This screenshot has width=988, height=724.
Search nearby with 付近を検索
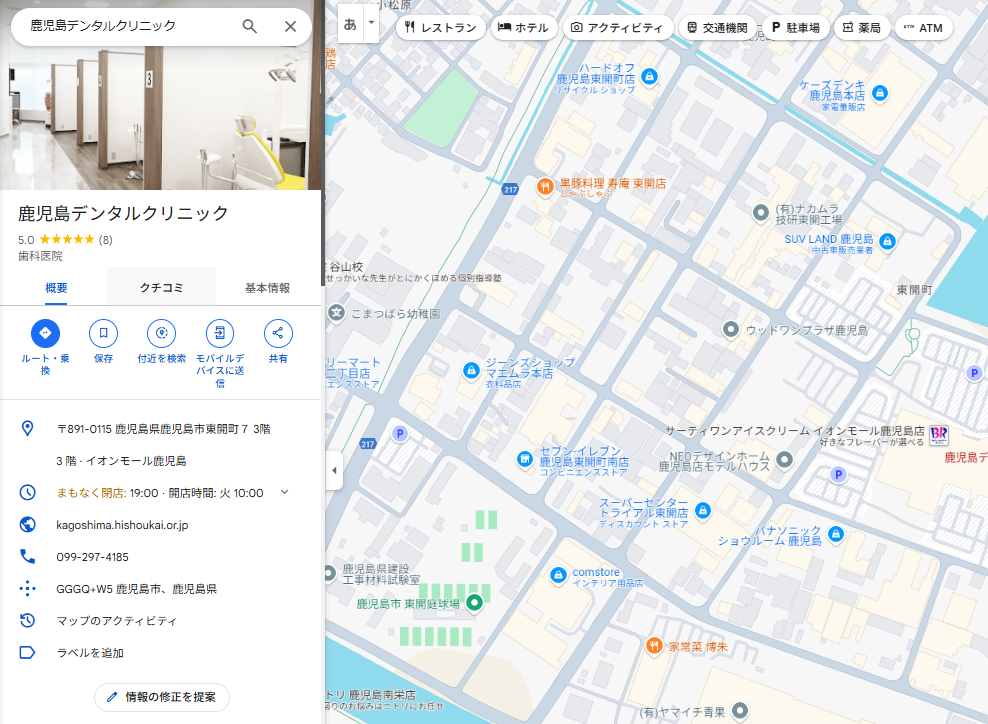tap(161, 333)
